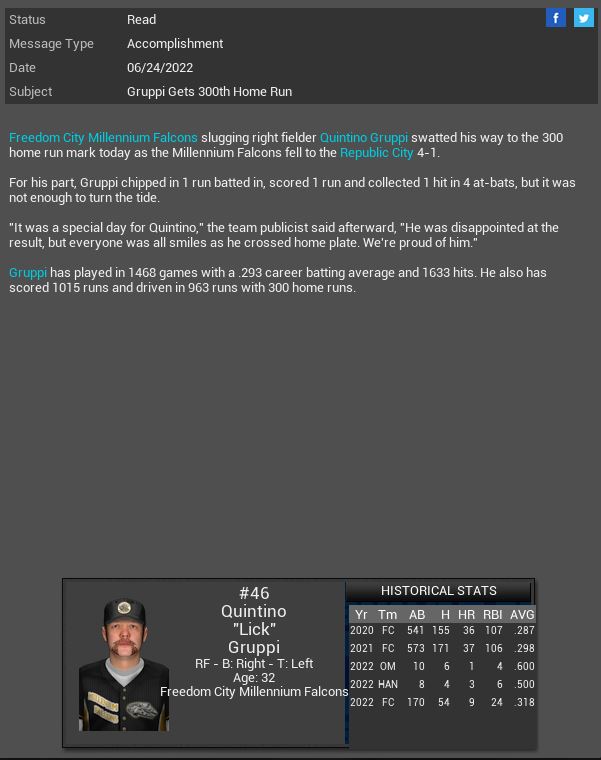Share this news on Facebook

[556, 18]
